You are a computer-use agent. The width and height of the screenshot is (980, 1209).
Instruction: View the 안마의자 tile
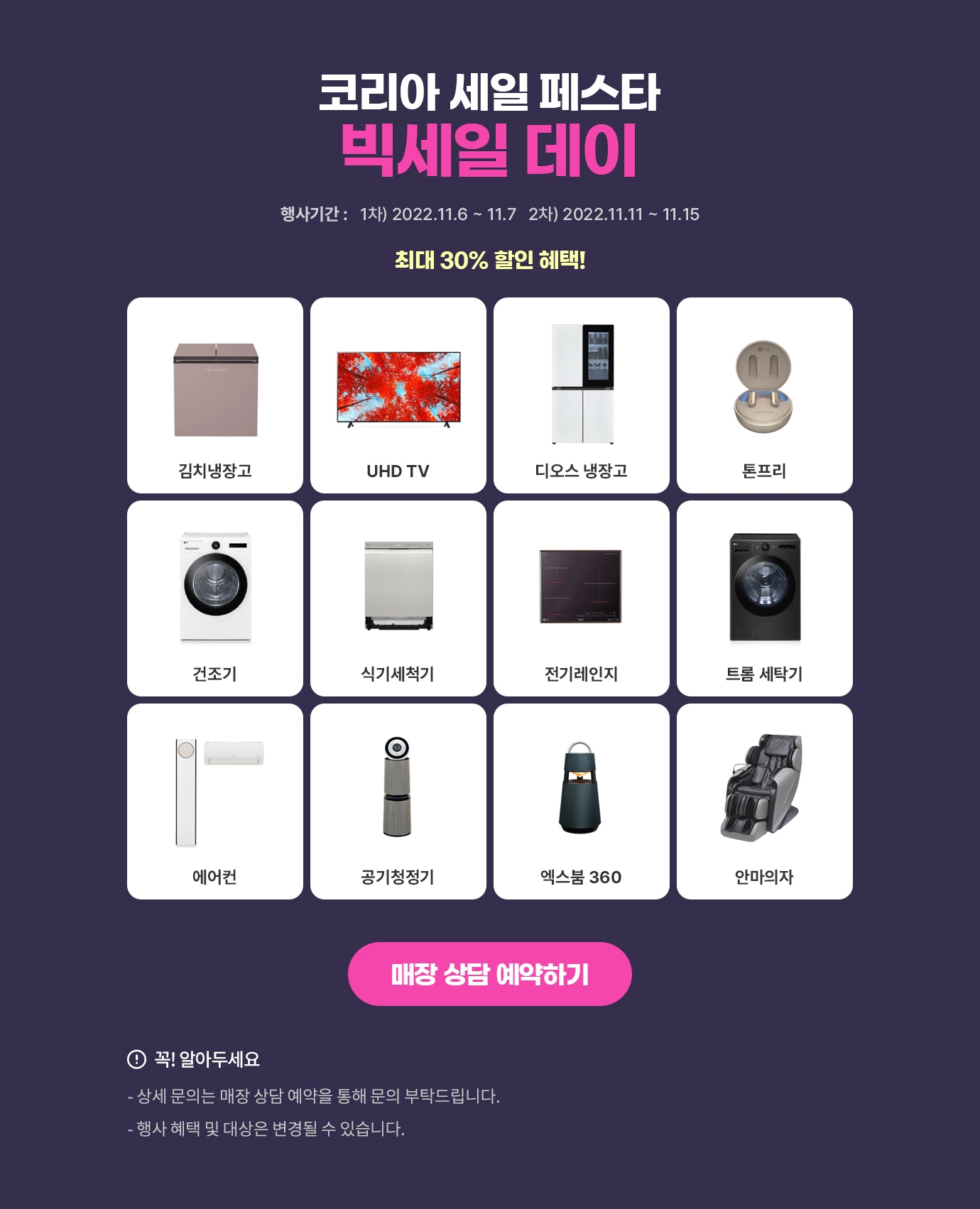point(765,802)
